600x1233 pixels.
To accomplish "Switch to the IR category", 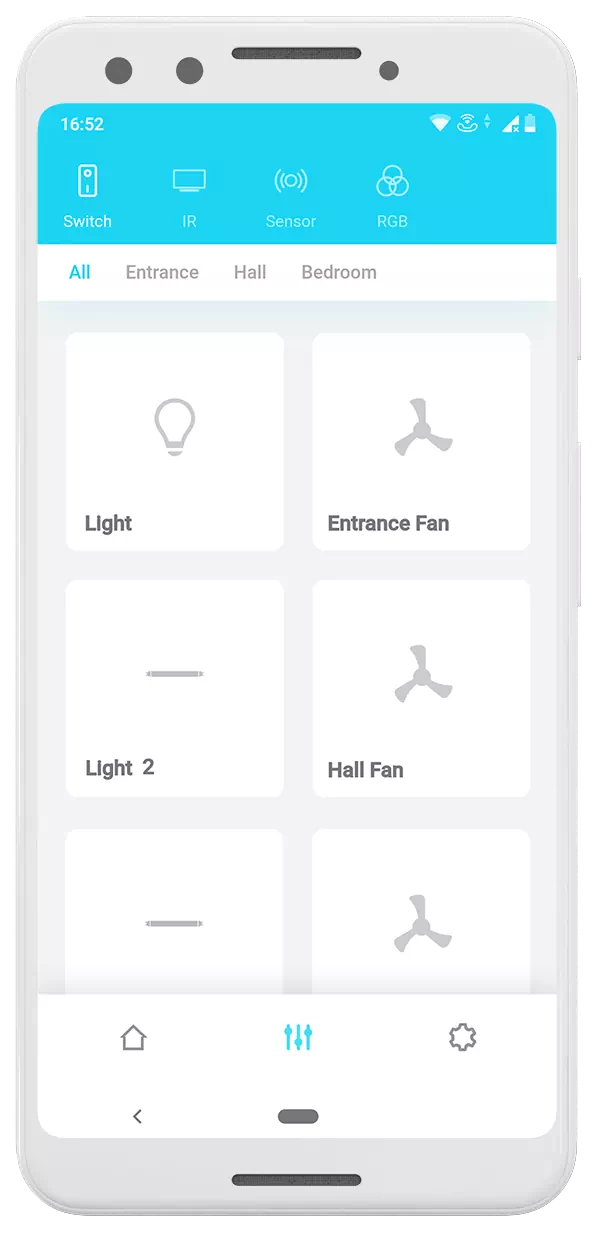I will coord(189,197).
